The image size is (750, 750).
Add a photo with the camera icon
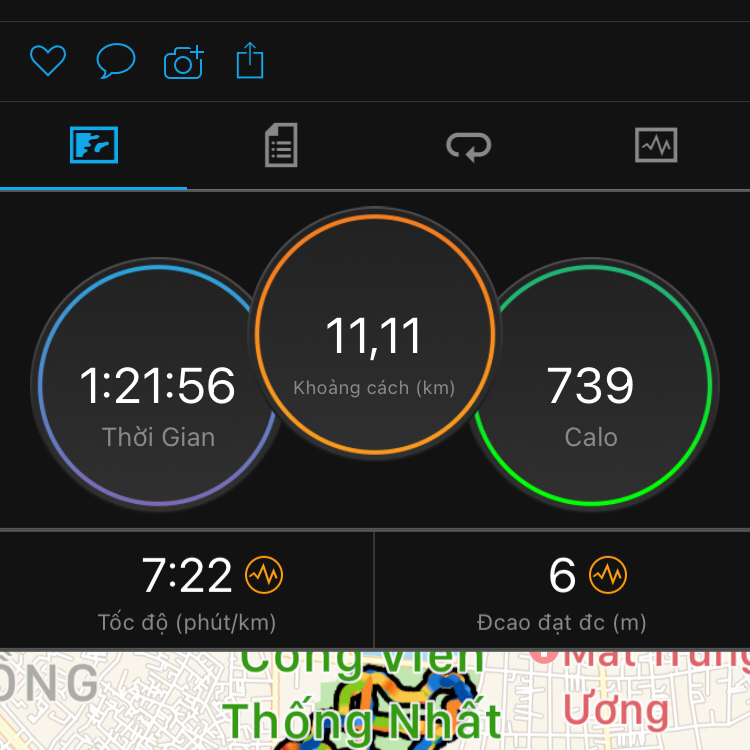184,62
